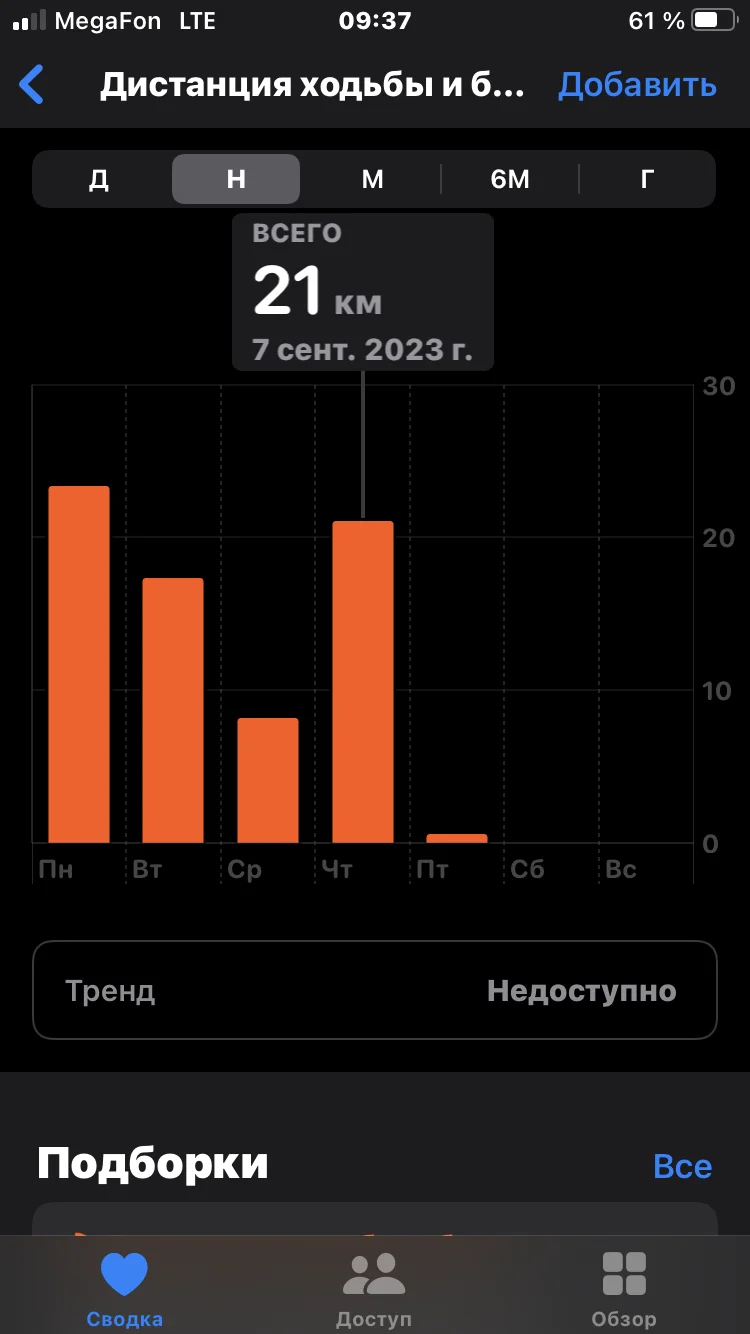Select the Н week view
Viewport: 750px width, 1334px height.
236,179
